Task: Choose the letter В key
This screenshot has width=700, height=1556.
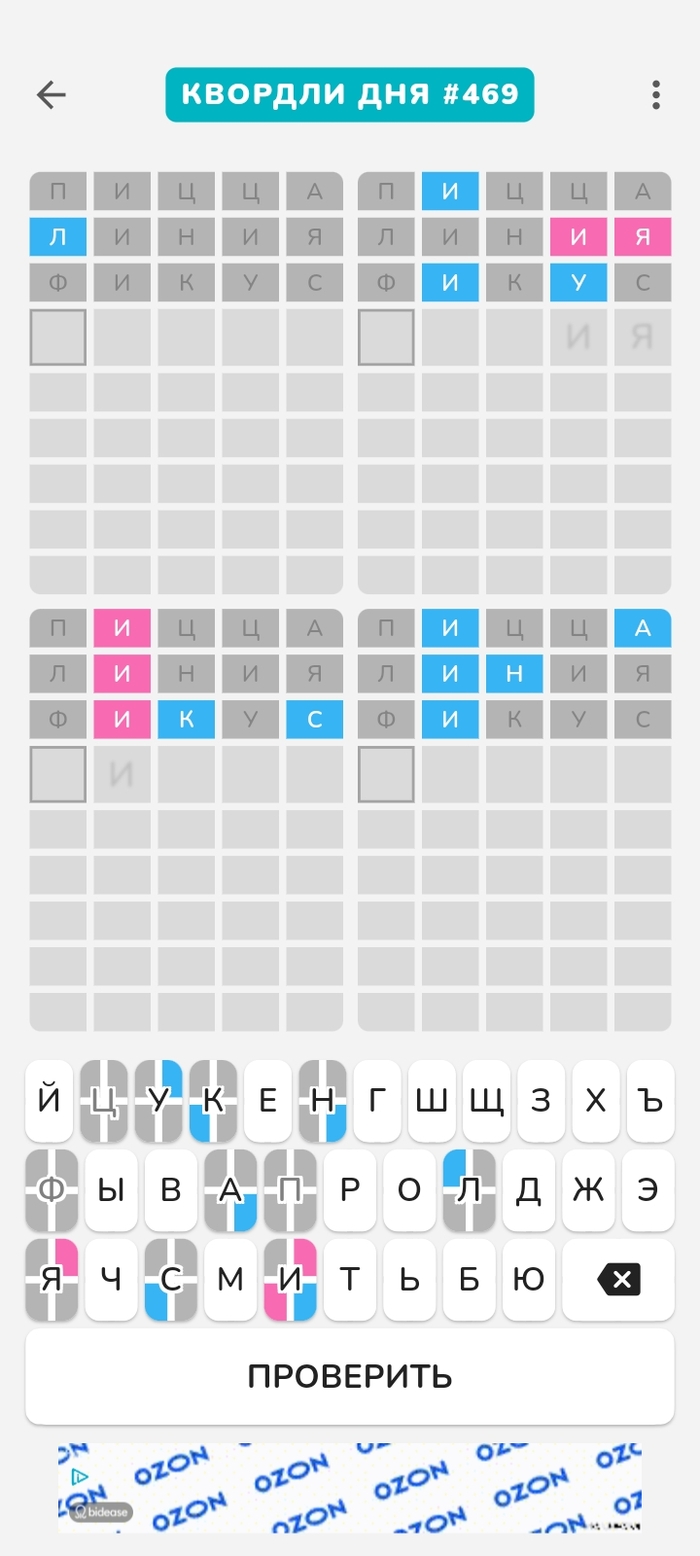Action: click(x=171, y=1190)
